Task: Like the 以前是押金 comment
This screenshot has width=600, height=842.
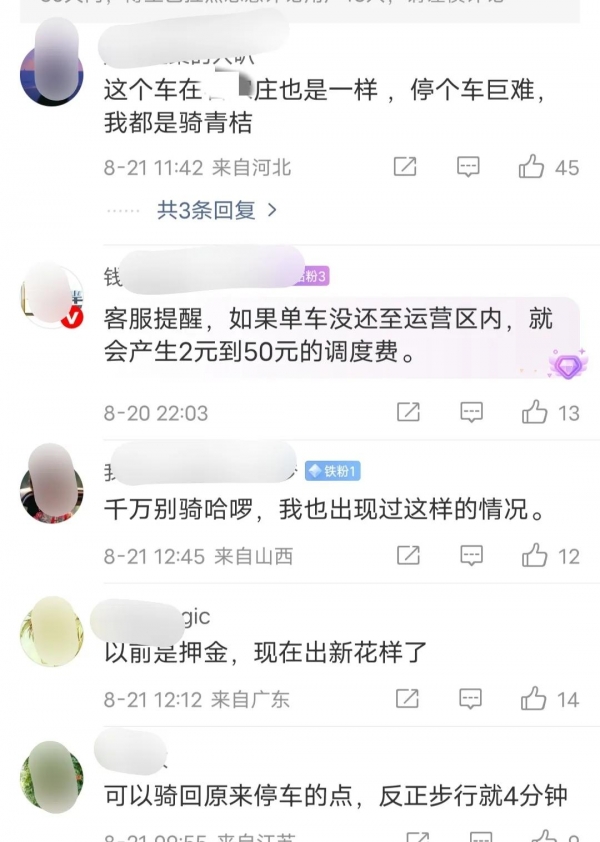Action: coord(535,699)
